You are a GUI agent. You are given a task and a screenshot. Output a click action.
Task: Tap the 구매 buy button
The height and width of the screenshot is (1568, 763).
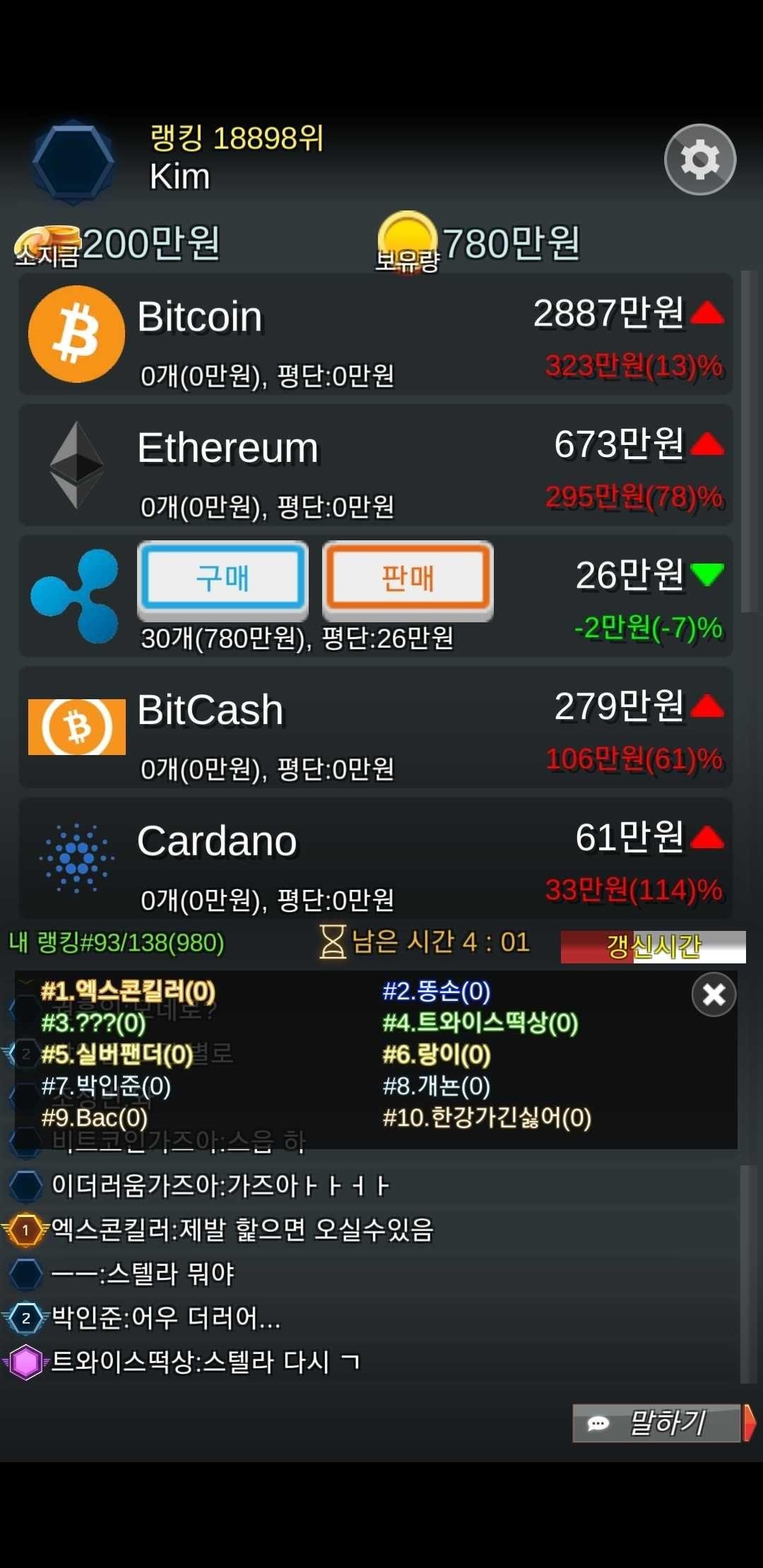[223, 579]
